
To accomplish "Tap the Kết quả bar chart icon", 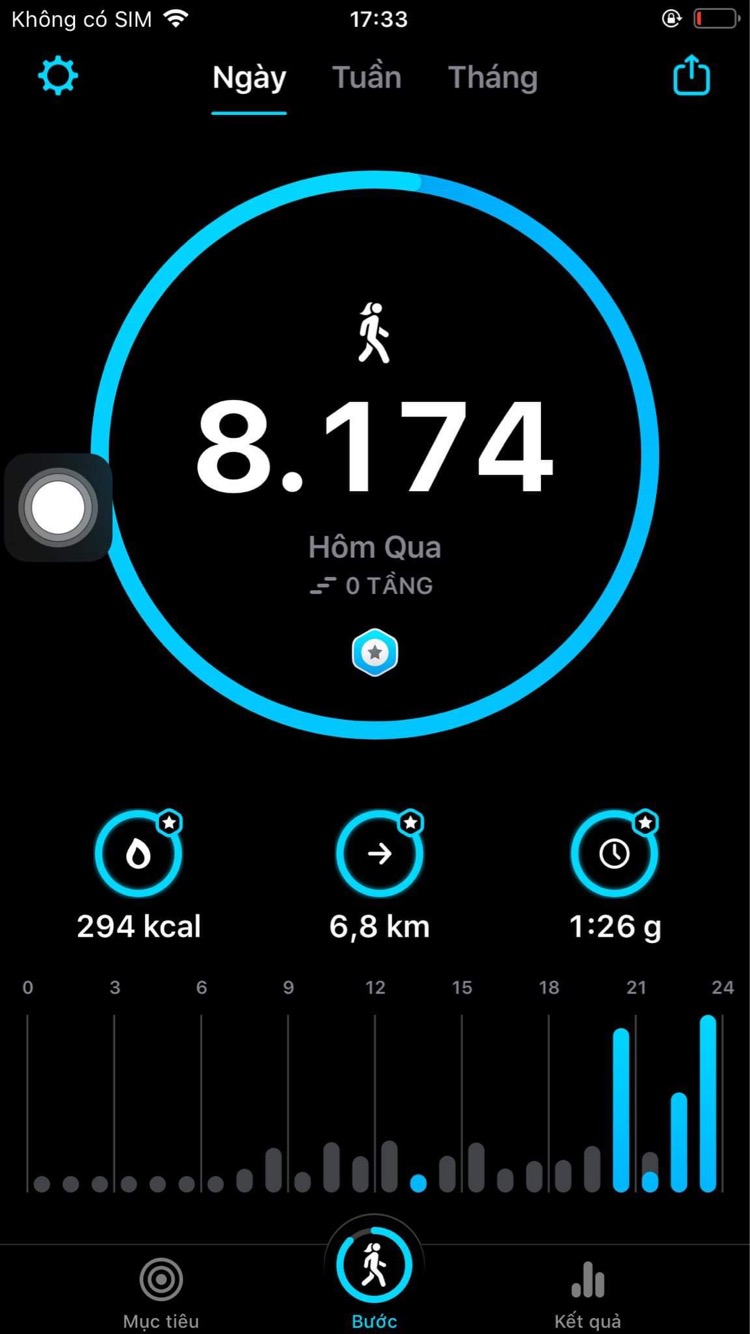I will click(587, 1277).
